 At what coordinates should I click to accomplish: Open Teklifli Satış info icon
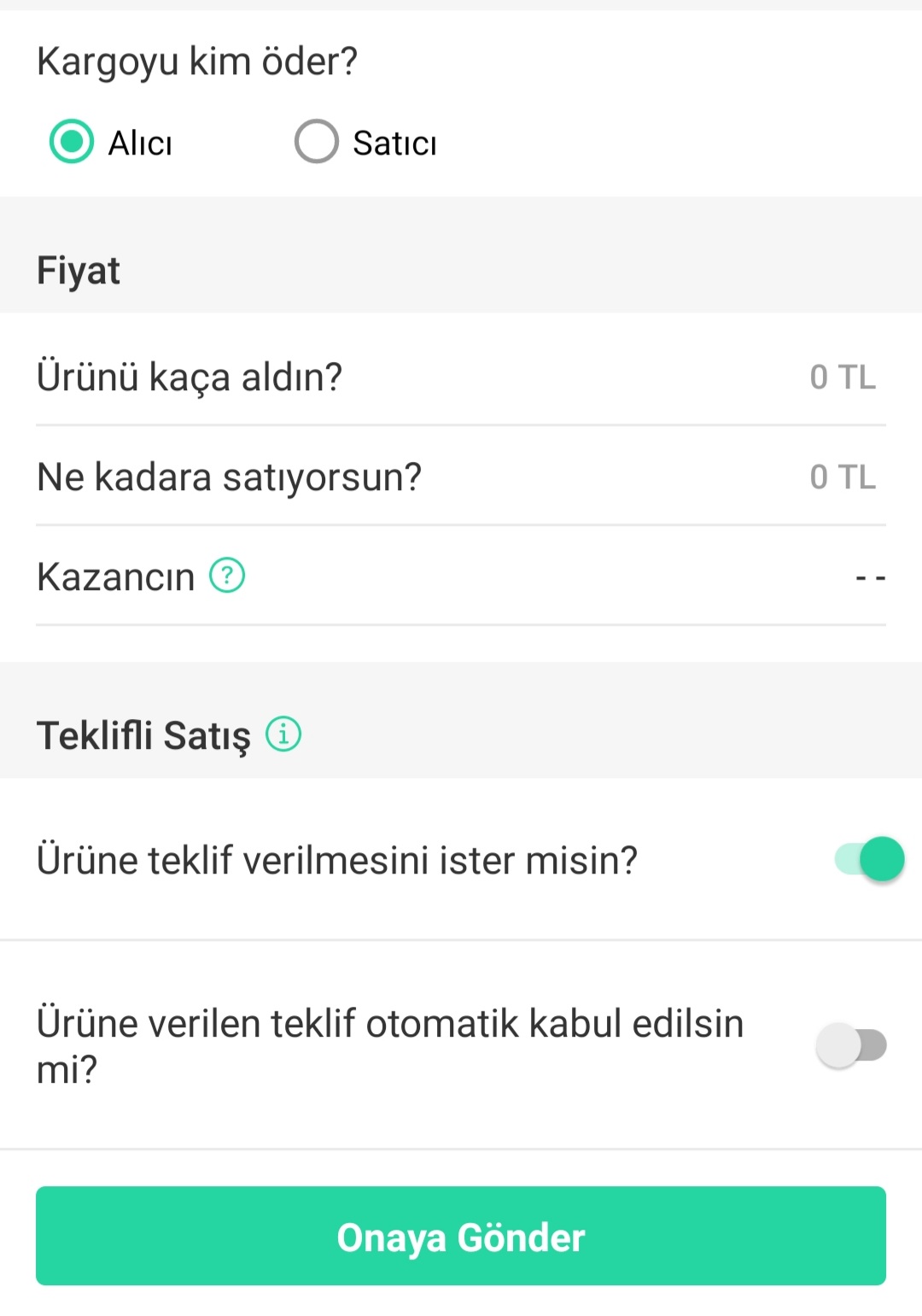click(283, 734)
